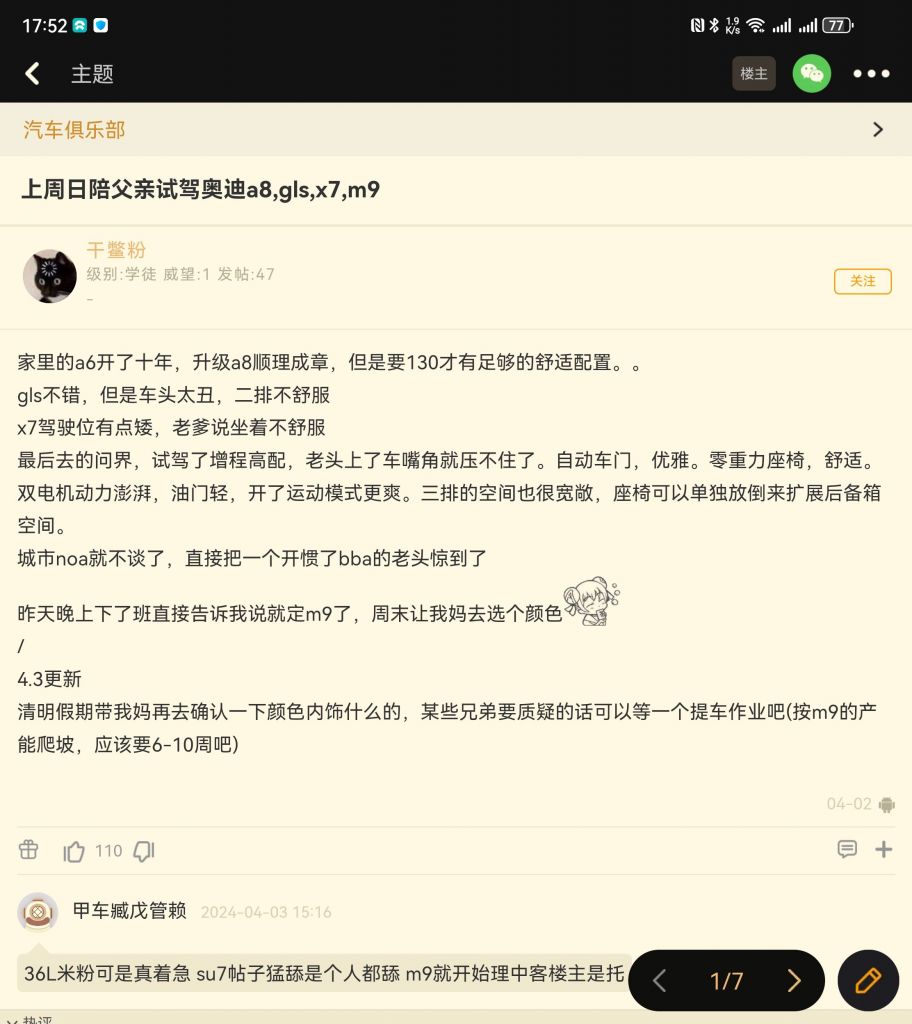Toggle the 楼主 author-only filter
This screenshot has height=1024, width=912.
pos(753,74)
